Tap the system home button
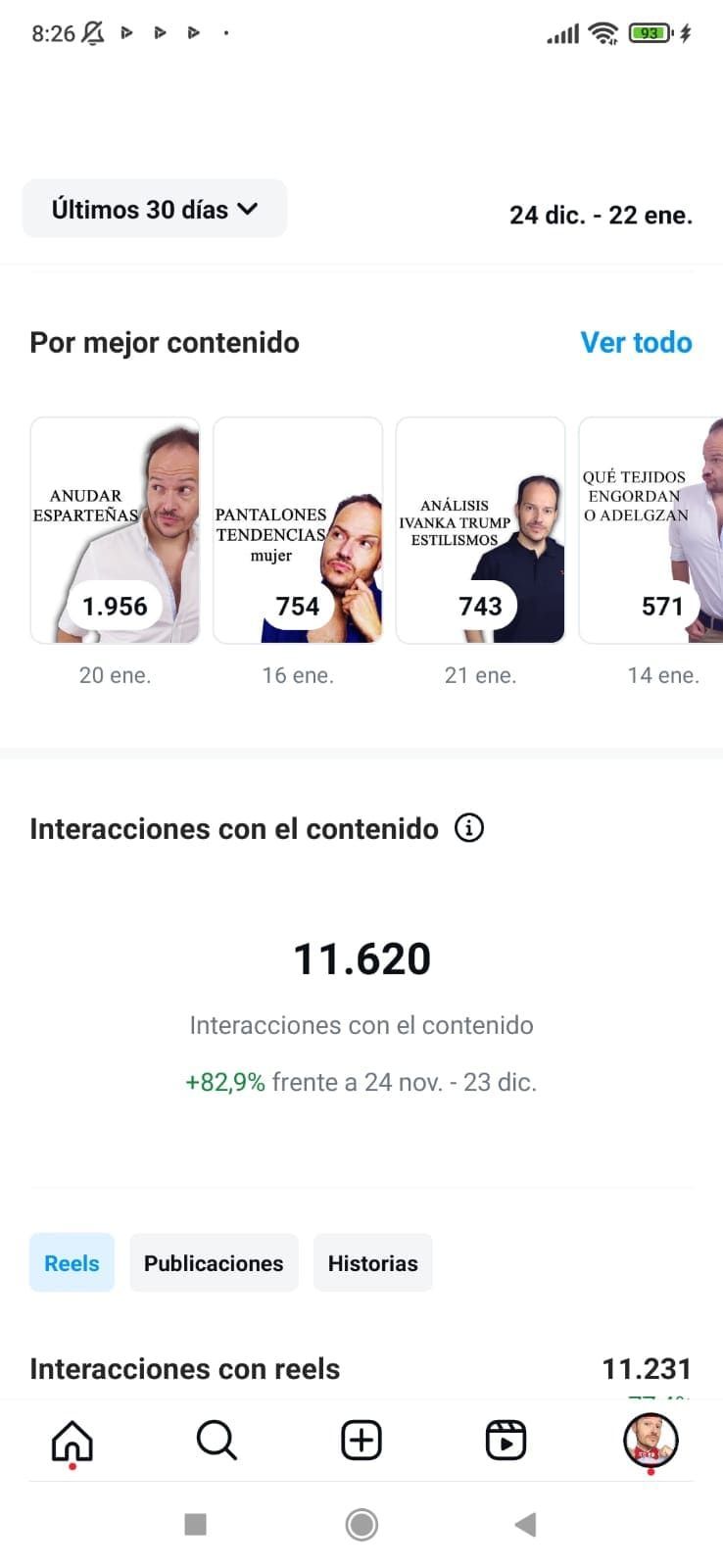 click(x=361, y=1524)
